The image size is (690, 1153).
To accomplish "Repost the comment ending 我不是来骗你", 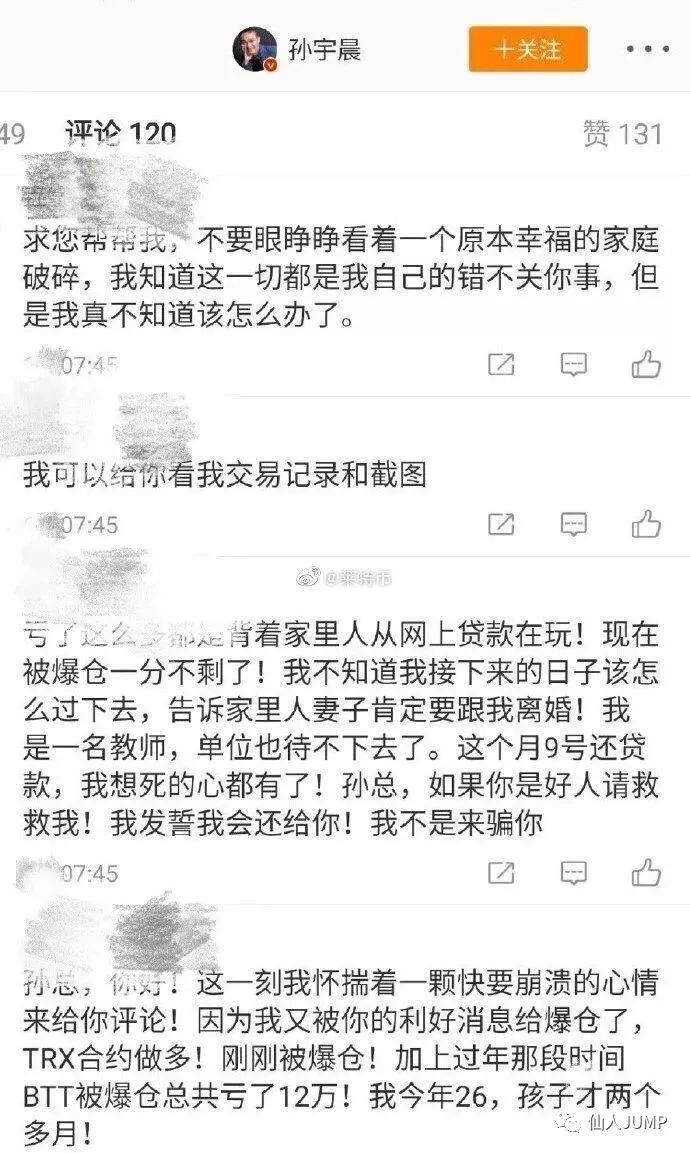I will 501,873.
